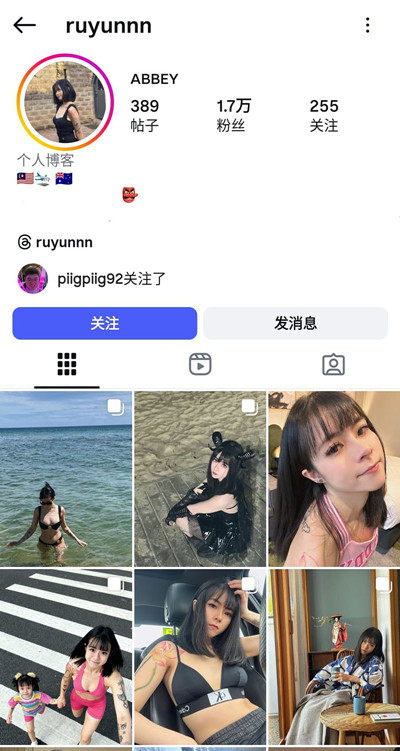View mutual follower piigpiig92
The height and width of the screenshot is (751, 400).
click(91, 278)
